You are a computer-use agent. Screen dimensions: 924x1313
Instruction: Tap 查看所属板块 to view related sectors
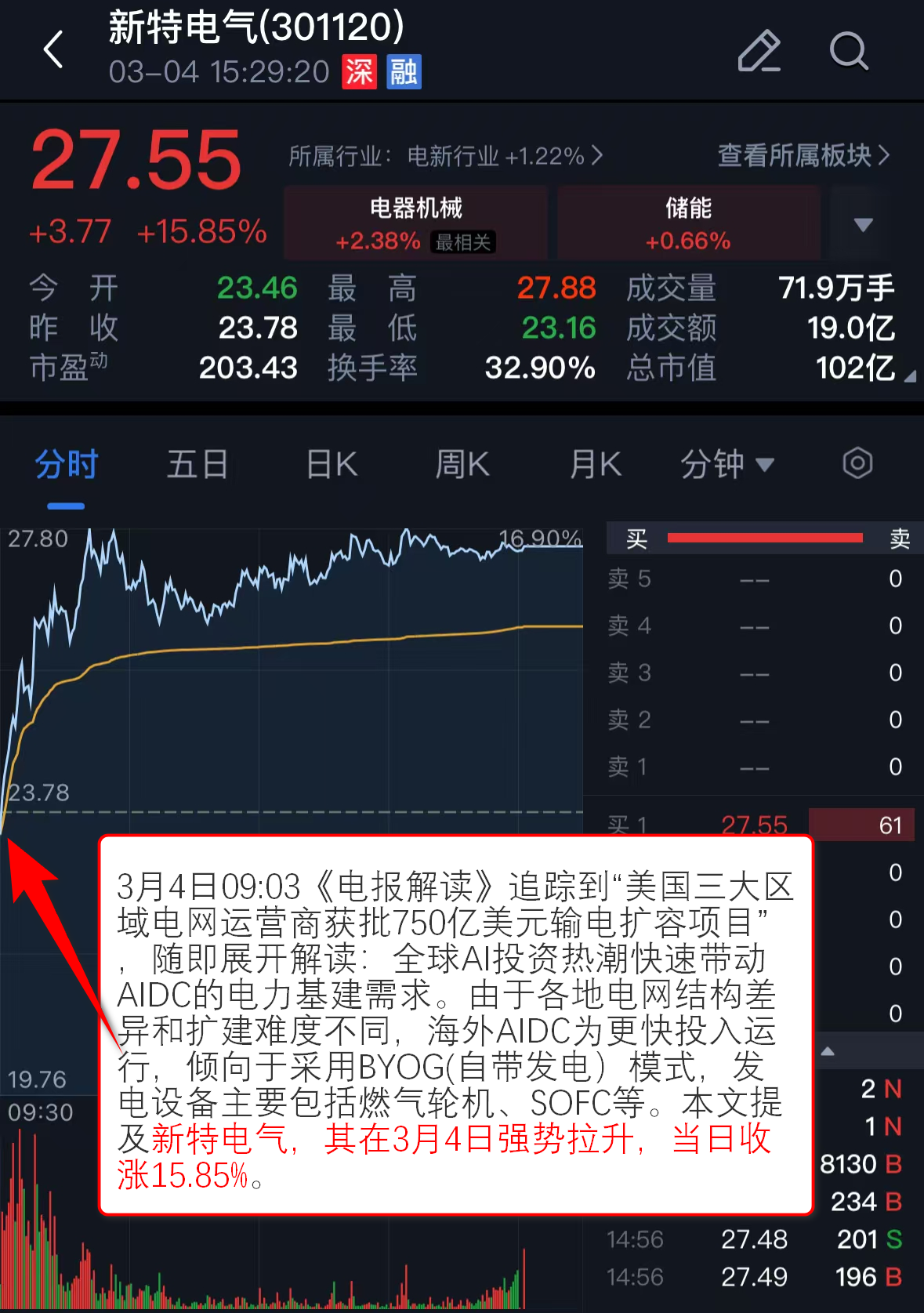[x=803, y=155]
